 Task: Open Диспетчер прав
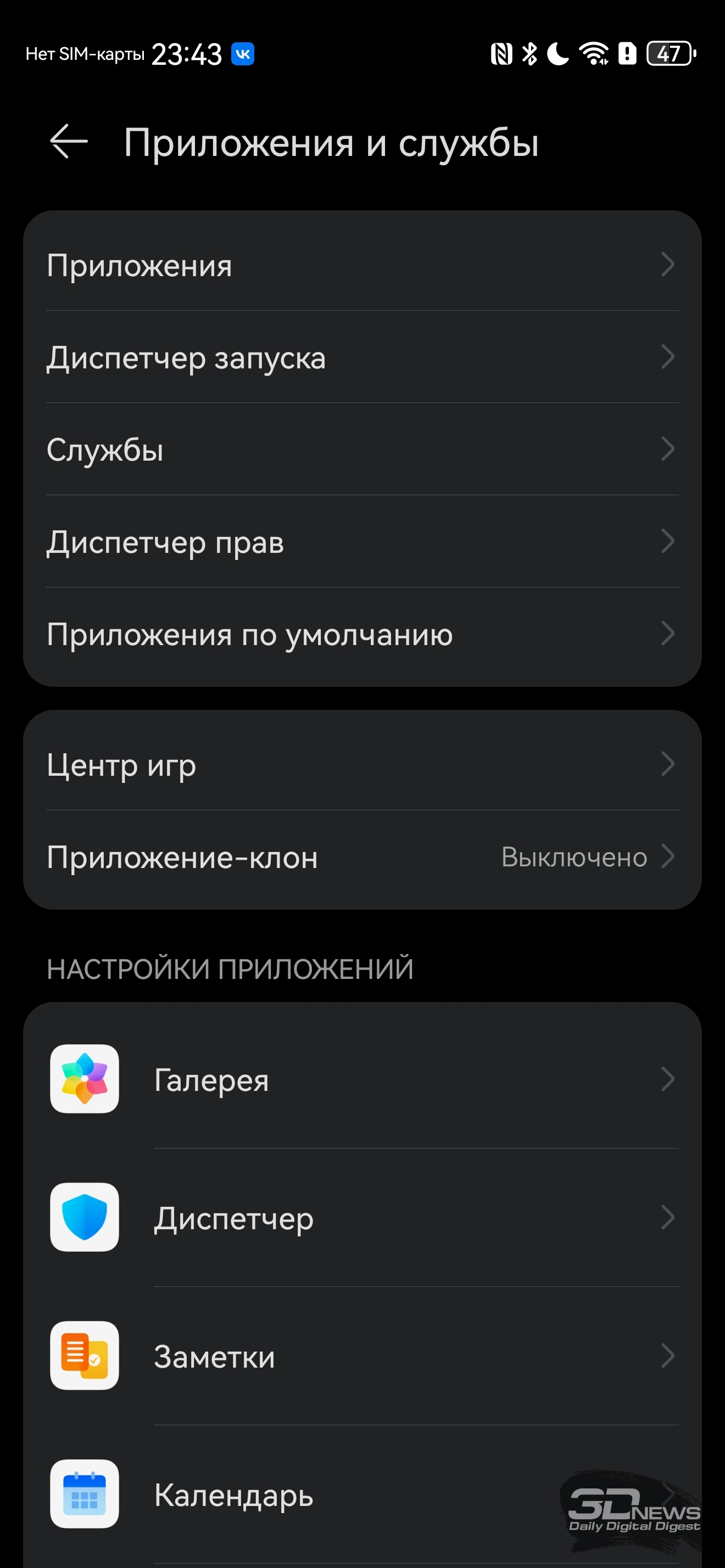pos(361,542)
